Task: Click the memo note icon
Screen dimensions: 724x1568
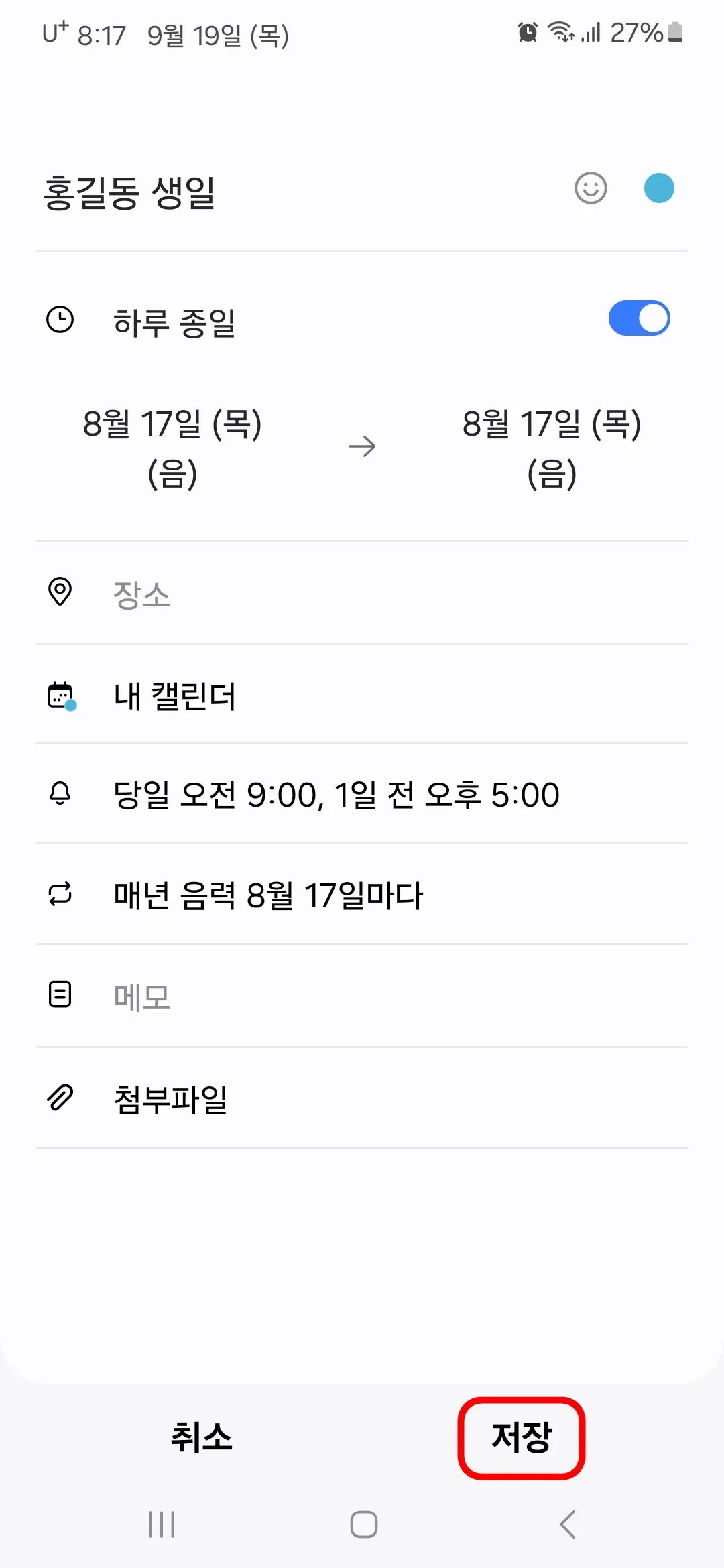Action: 60,994
